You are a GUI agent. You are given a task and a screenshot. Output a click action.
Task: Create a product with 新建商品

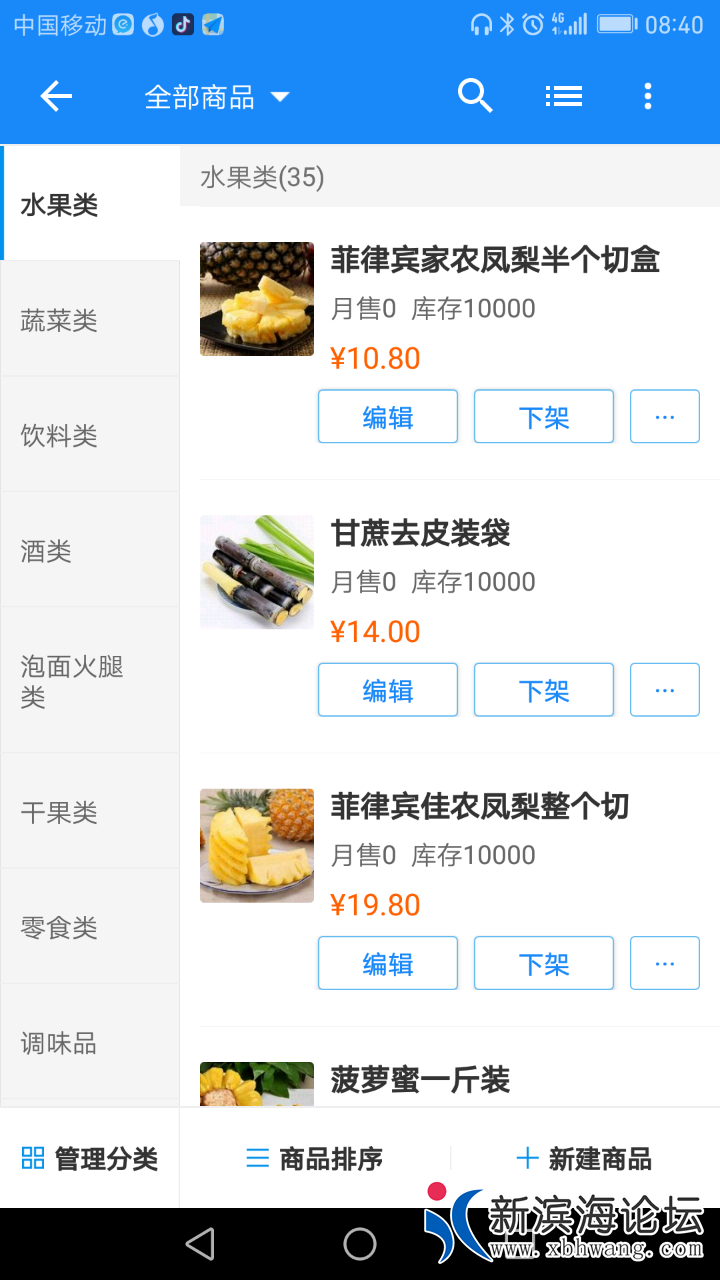(585, 1159)
